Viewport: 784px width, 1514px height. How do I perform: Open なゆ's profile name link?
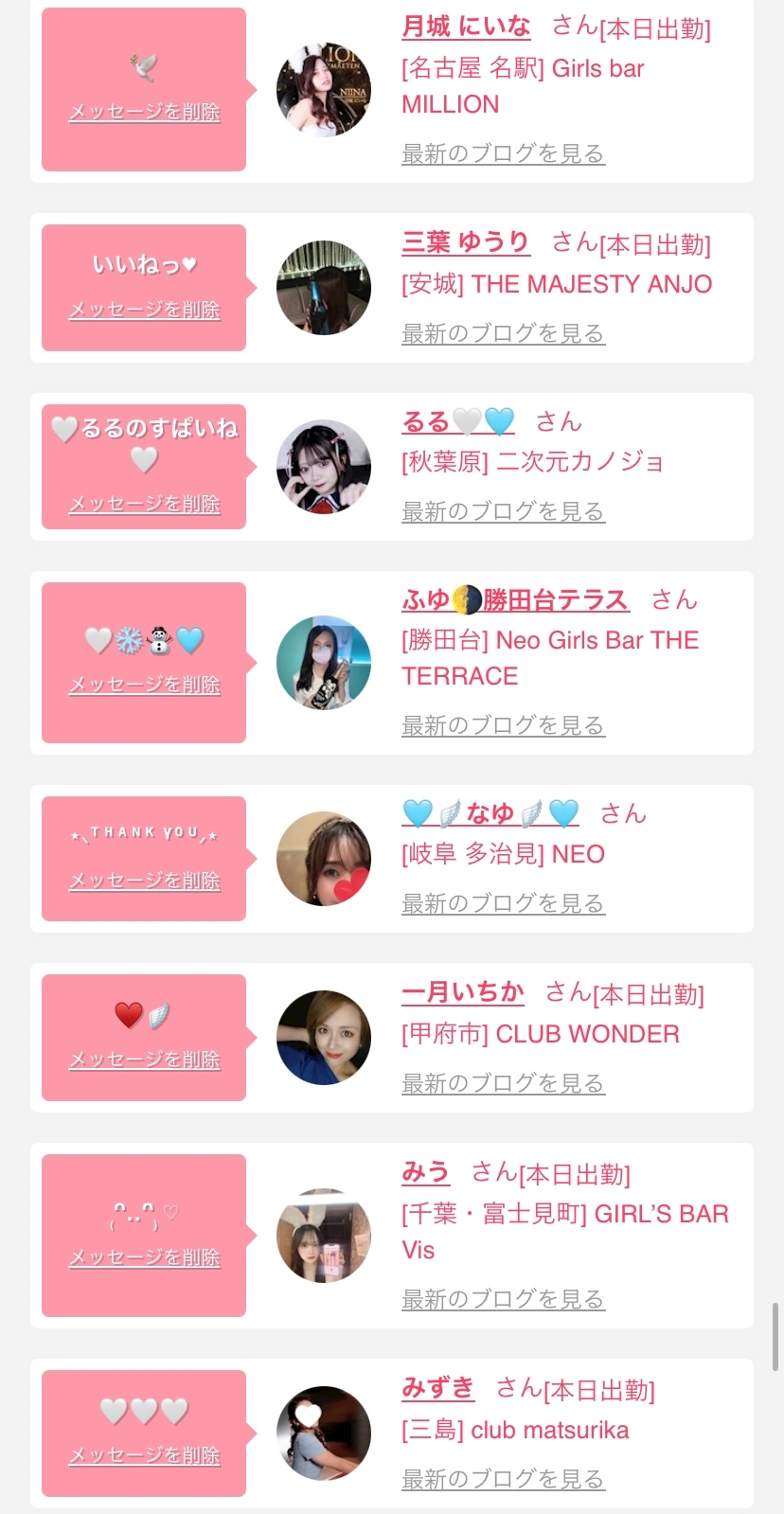490,814
